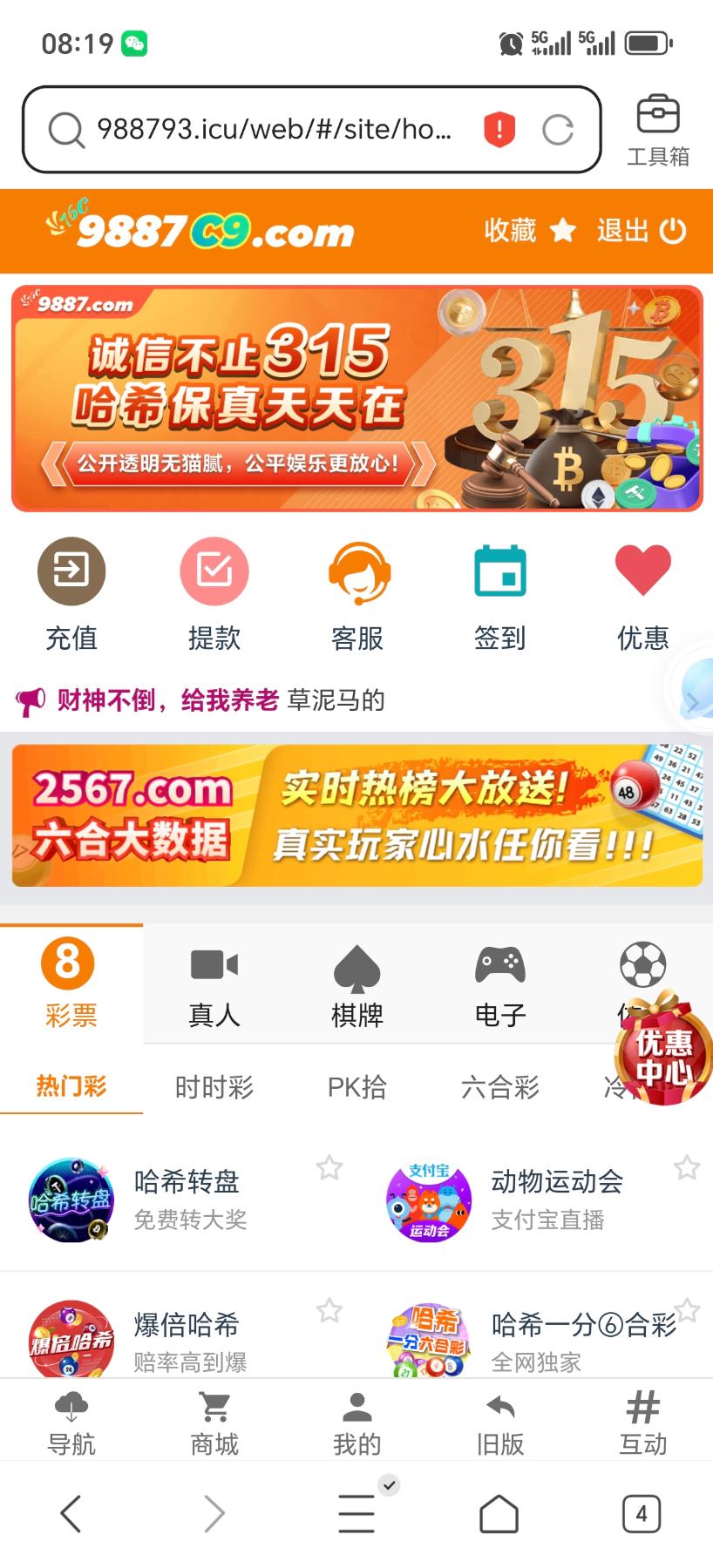Go to the 商城 tab
This screenshot has width=713, height=1568.
coord(214,1423)
